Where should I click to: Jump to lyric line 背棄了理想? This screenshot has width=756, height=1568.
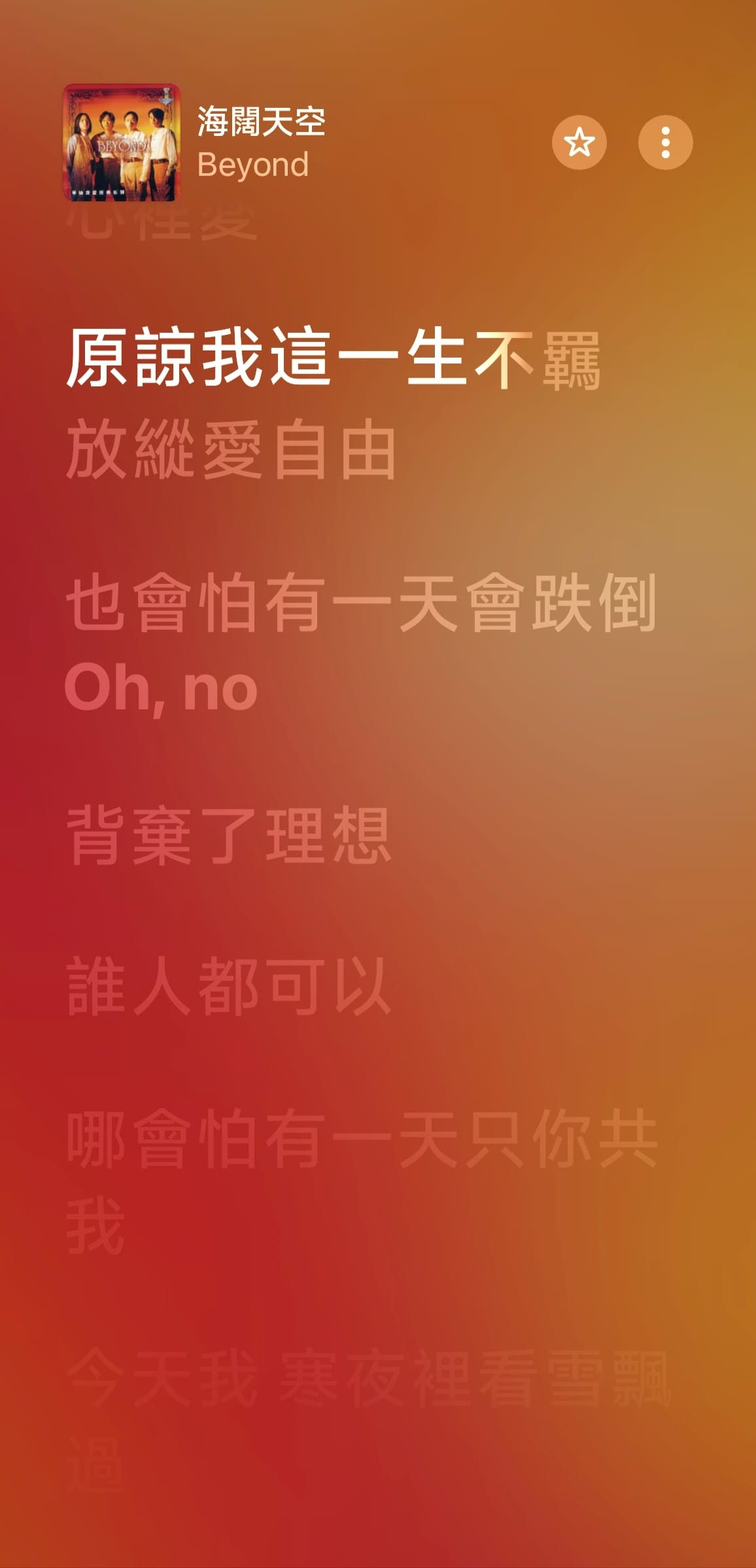tap(229, 836)
